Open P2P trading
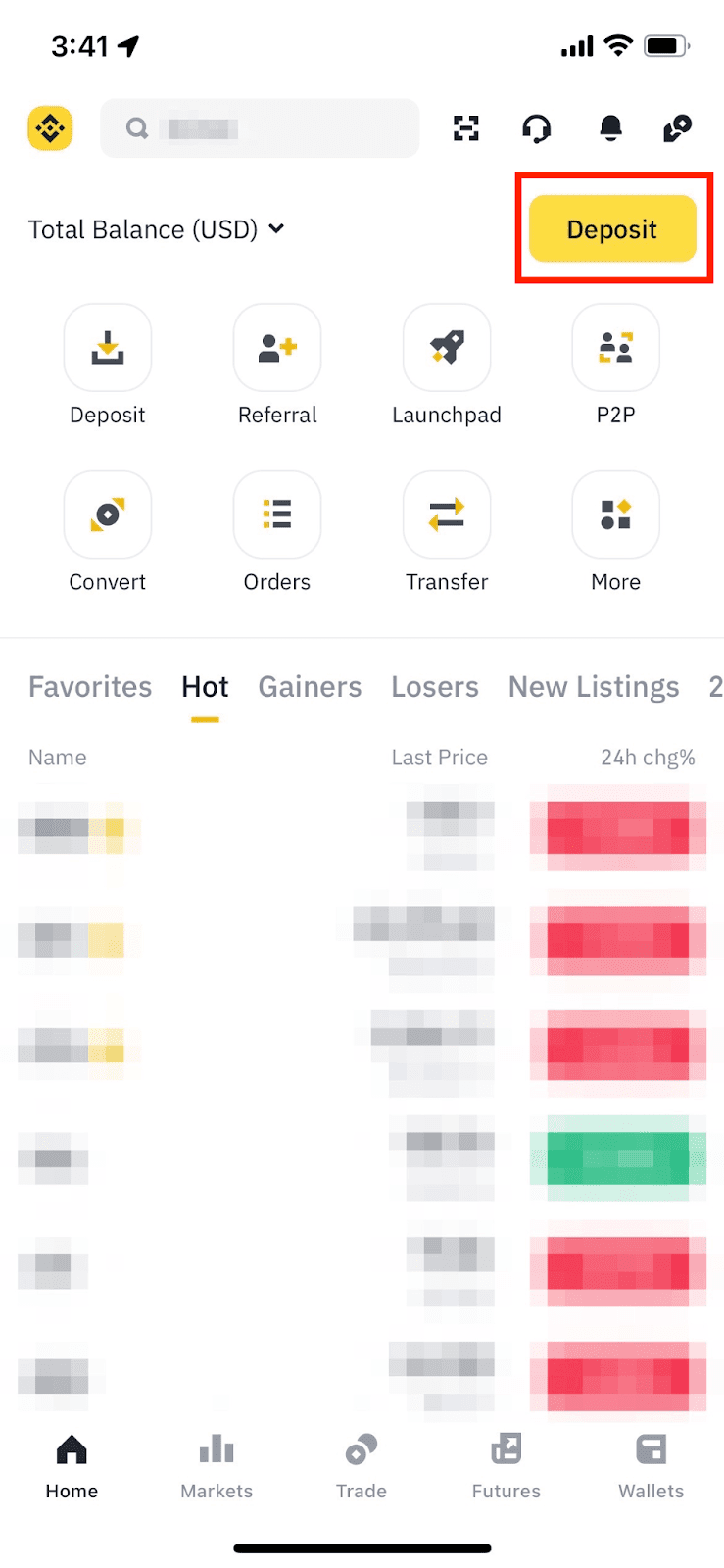 pyautogui.click(x=615, y=348)
